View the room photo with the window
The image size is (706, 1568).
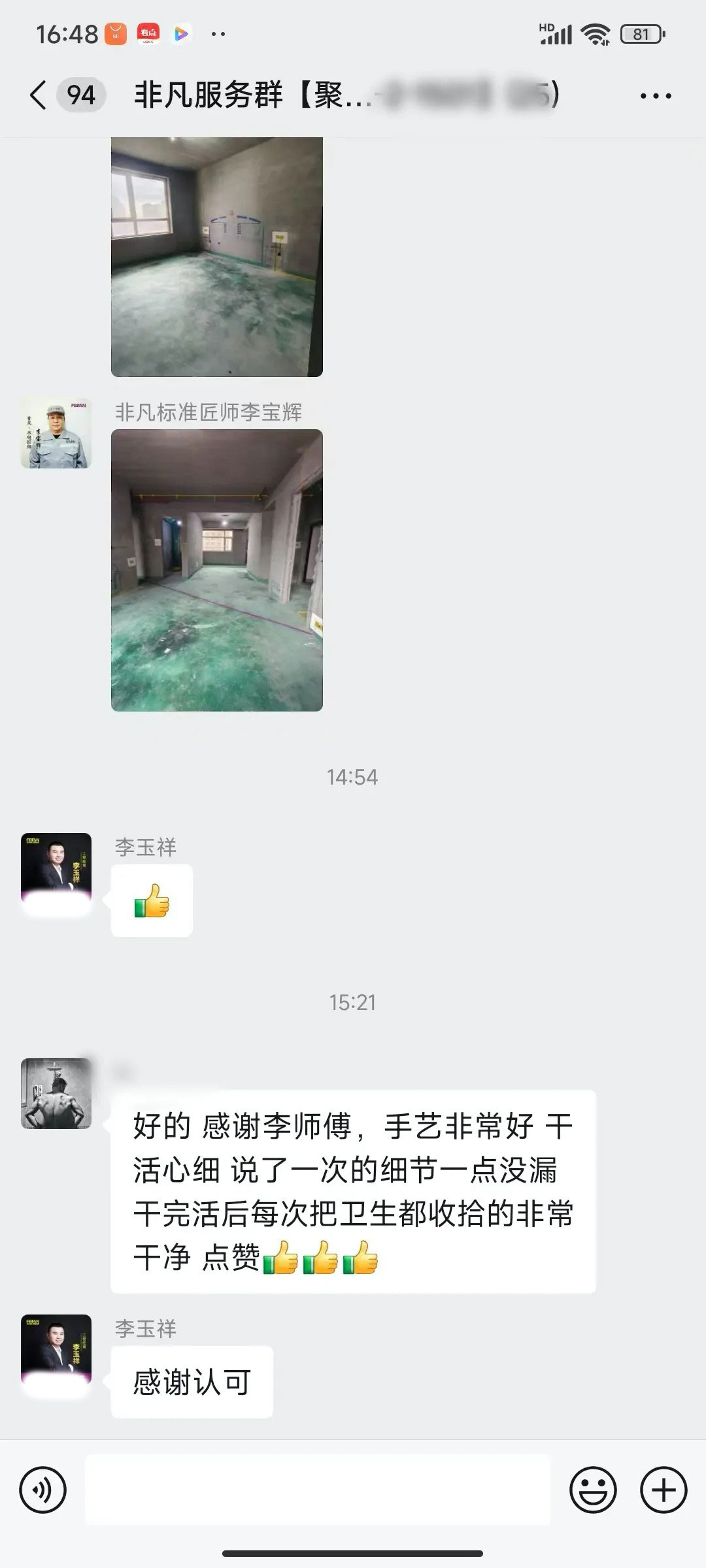(x=216, y=256)
